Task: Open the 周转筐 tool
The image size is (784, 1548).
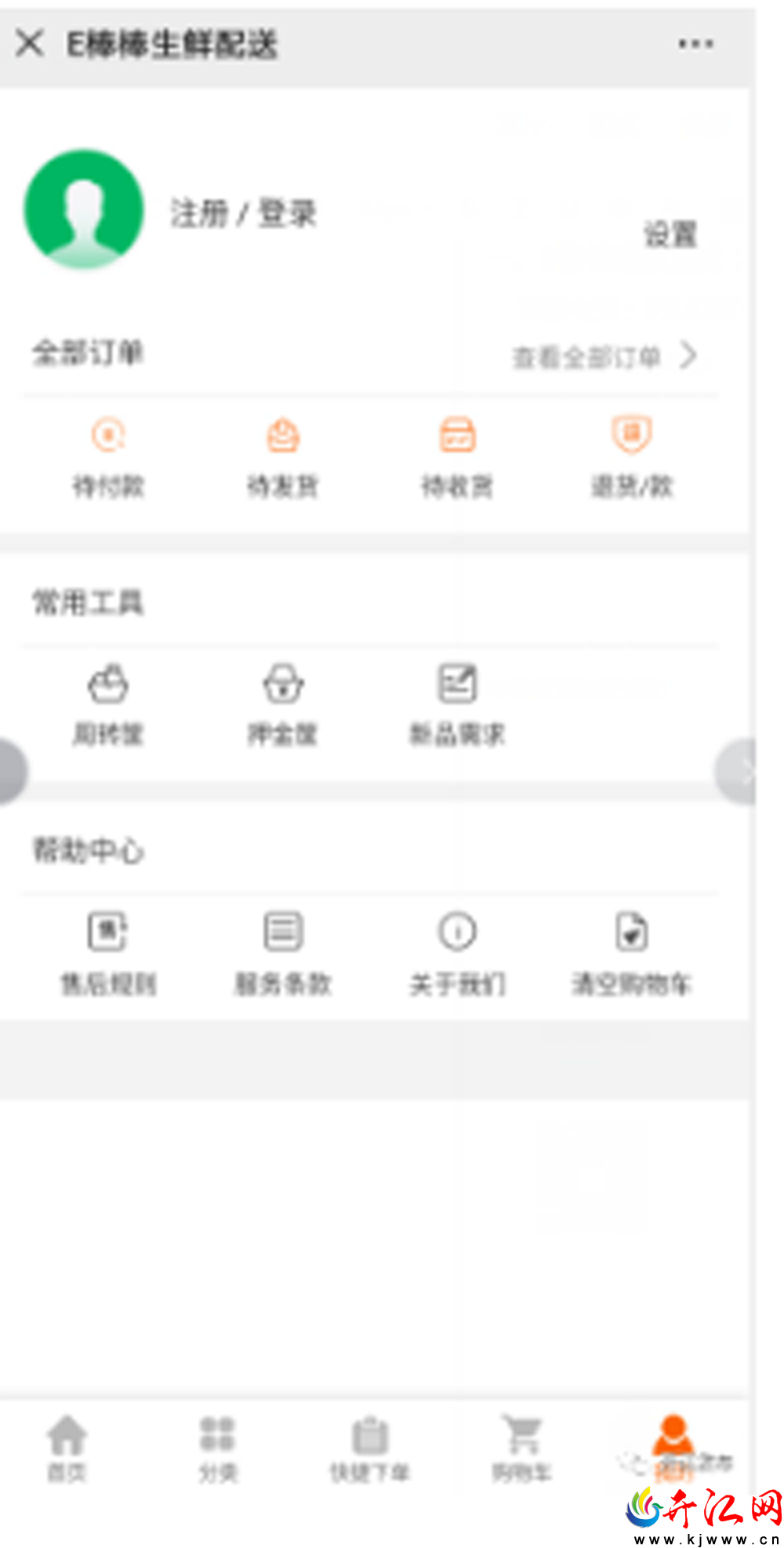Action: tap(108, 706)
